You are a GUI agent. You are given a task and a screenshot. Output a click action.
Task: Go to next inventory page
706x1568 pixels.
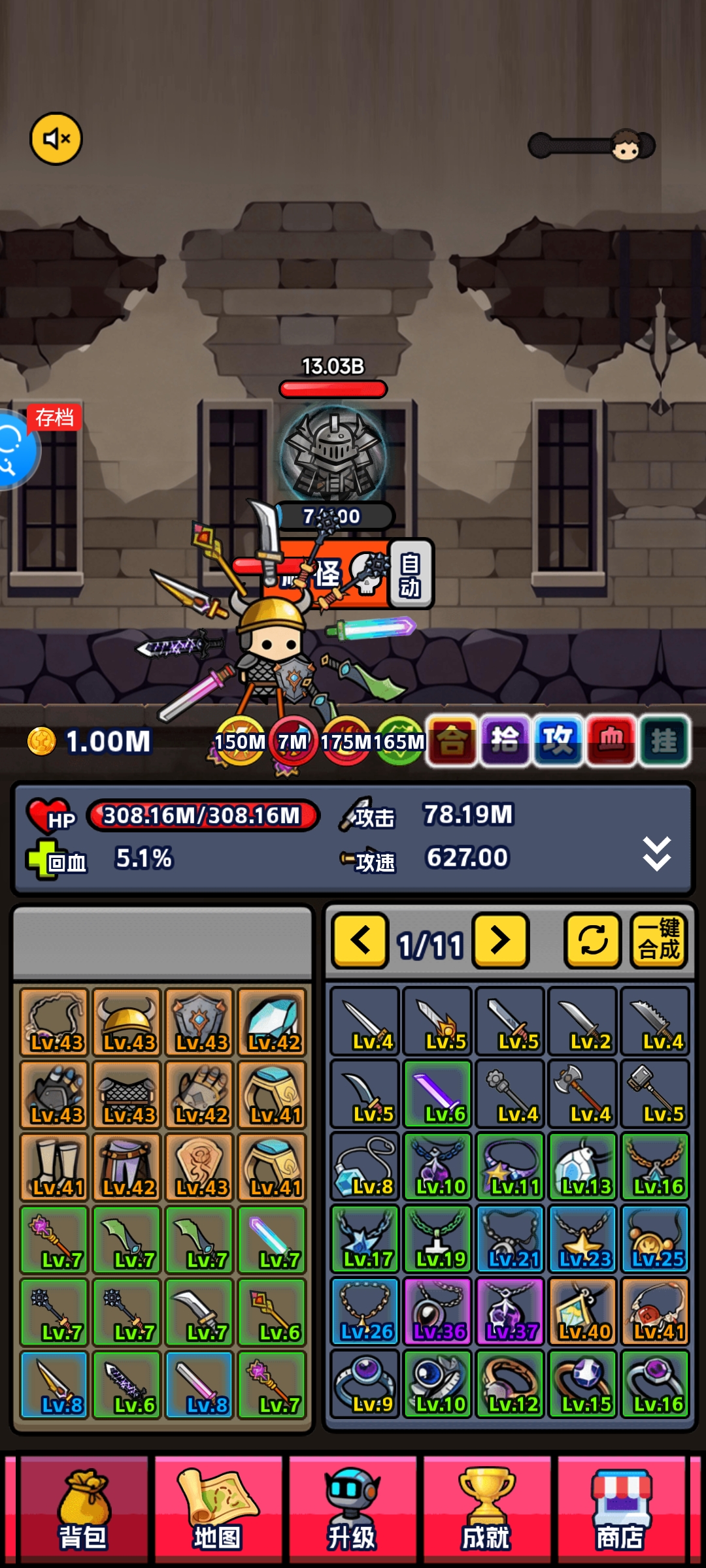coord(501,941)
